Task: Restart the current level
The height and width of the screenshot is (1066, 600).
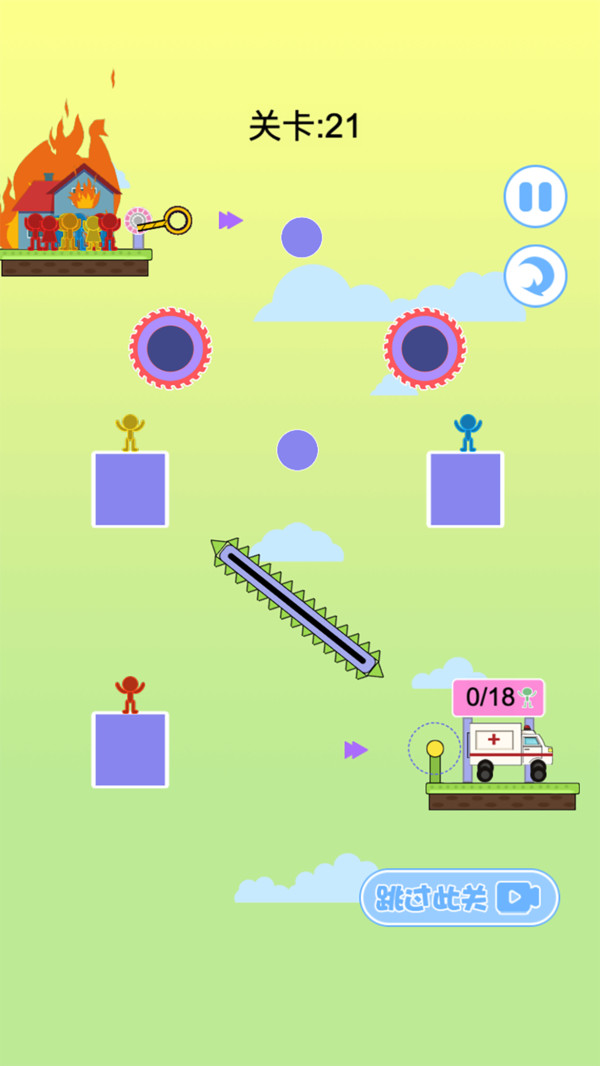Action: 535,276
